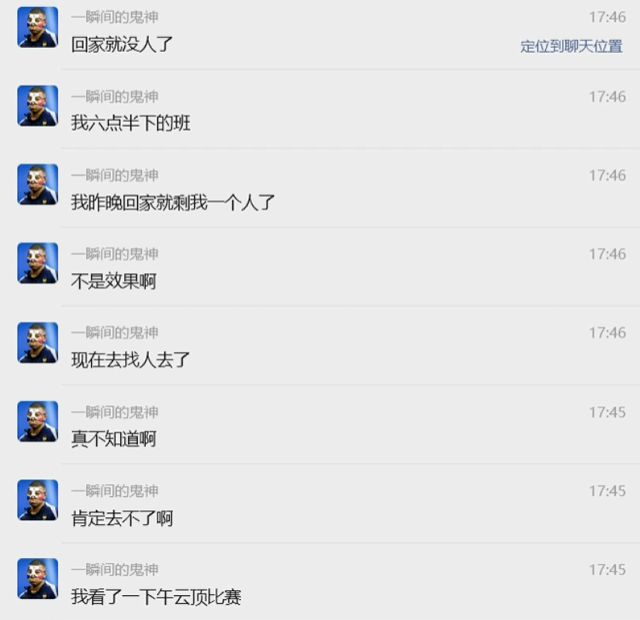Select the message 回家就没人了
Screen dimensions: 640x620
122,45
